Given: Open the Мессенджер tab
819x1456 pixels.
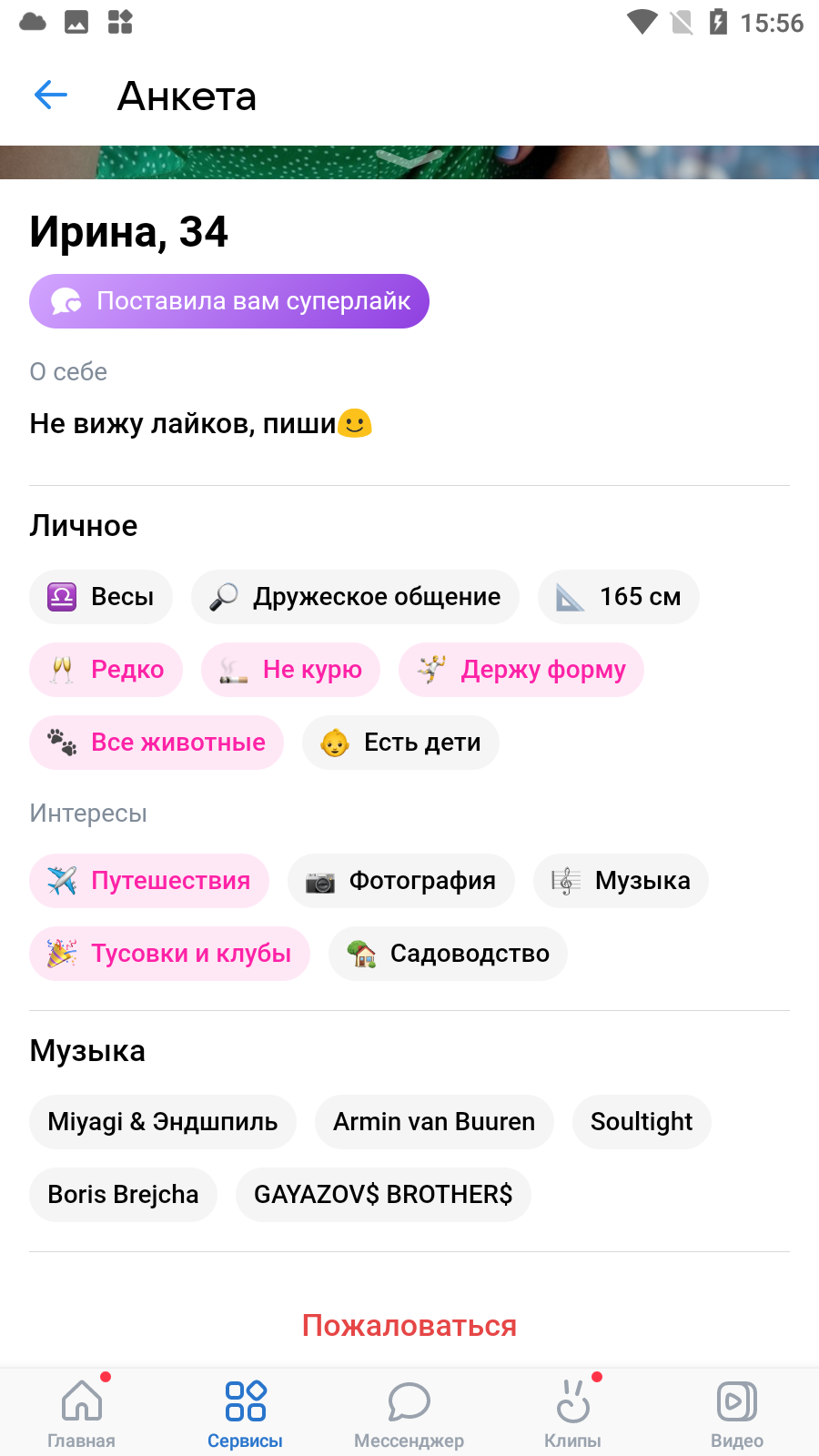Looking at the screenshot, I should point(409,1413).
